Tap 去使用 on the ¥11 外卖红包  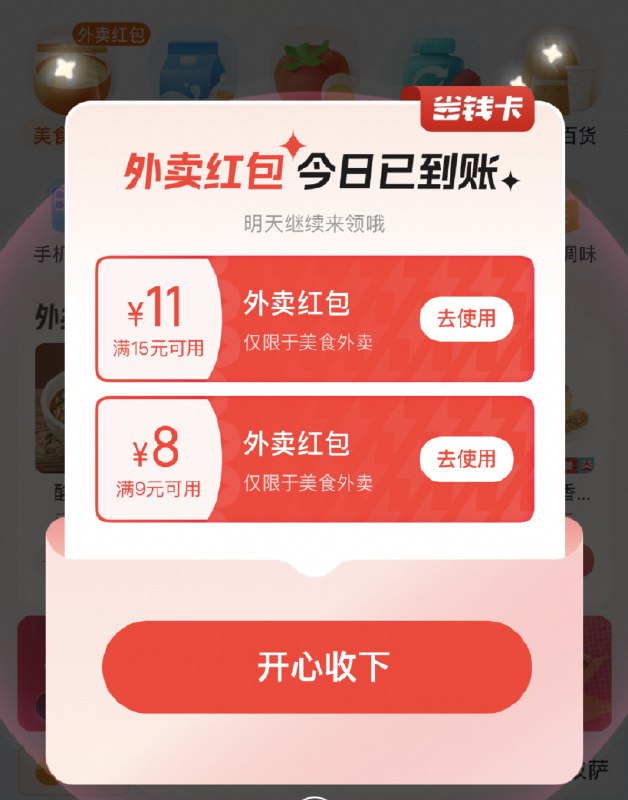click(466, 319)
